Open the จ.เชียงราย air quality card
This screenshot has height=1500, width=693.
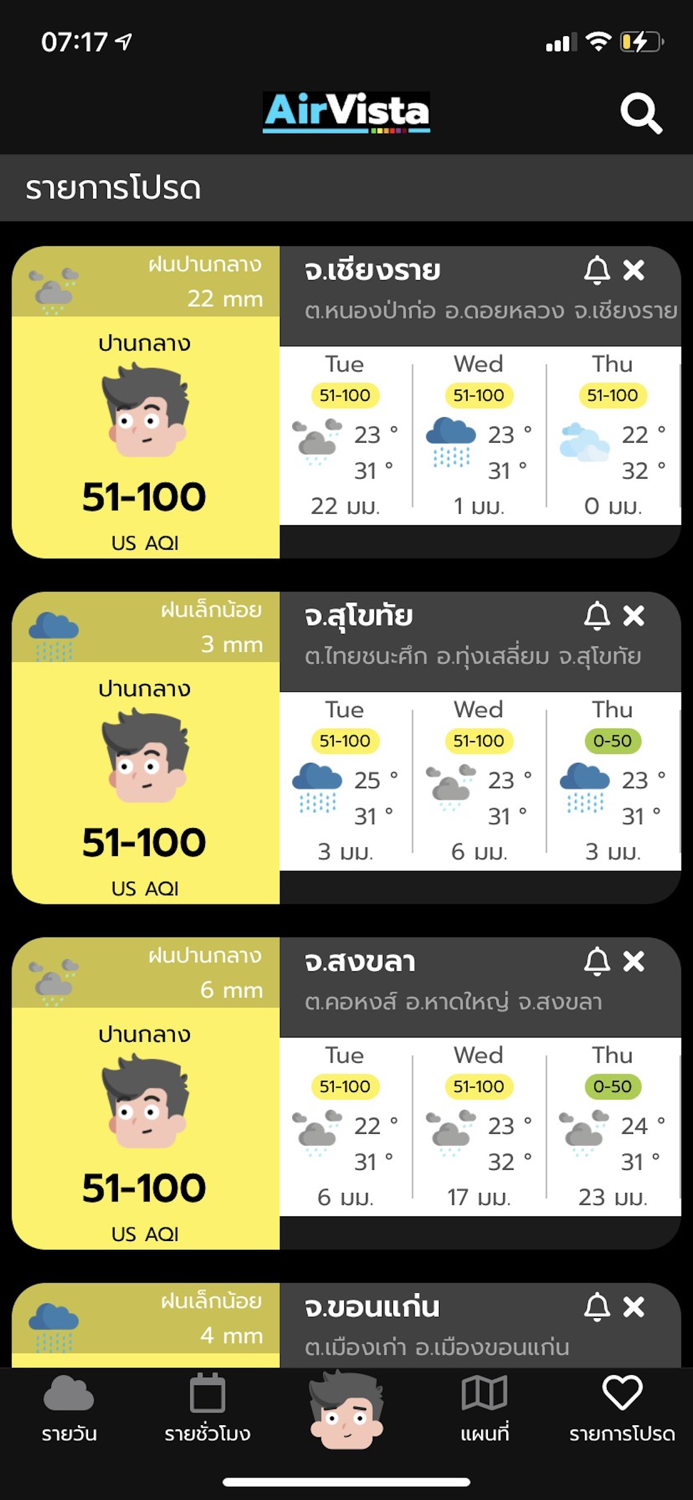146,440
